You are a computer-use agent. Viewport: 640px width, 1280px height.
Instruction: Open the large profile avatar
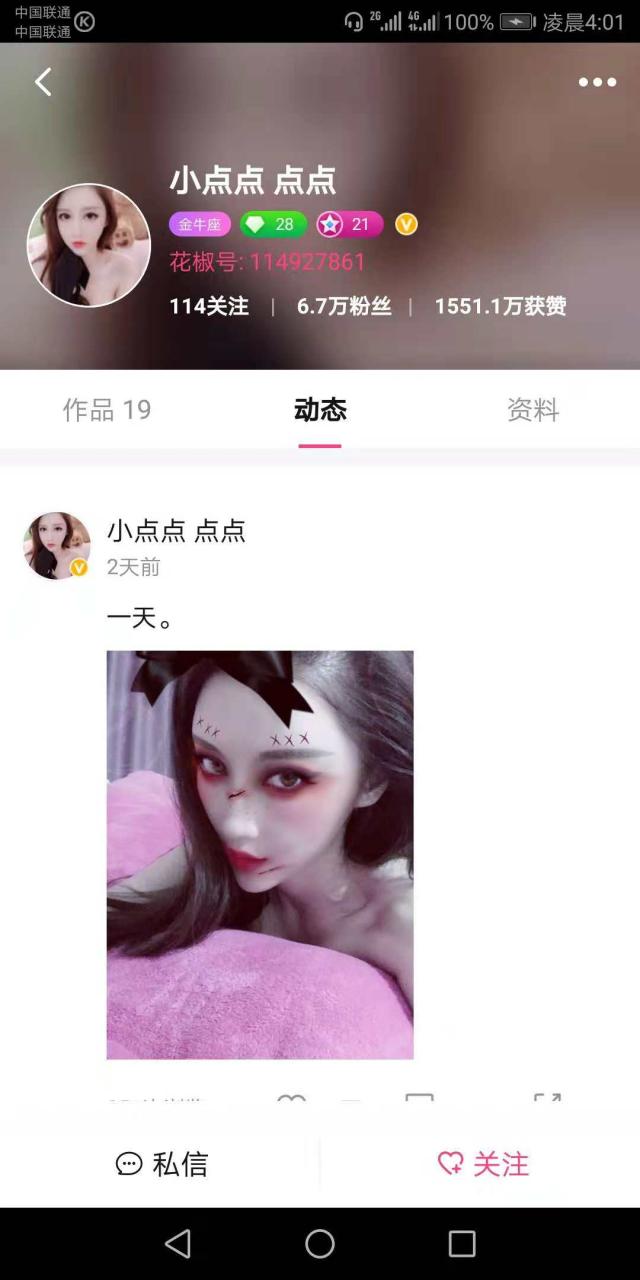tap(88, 245)
